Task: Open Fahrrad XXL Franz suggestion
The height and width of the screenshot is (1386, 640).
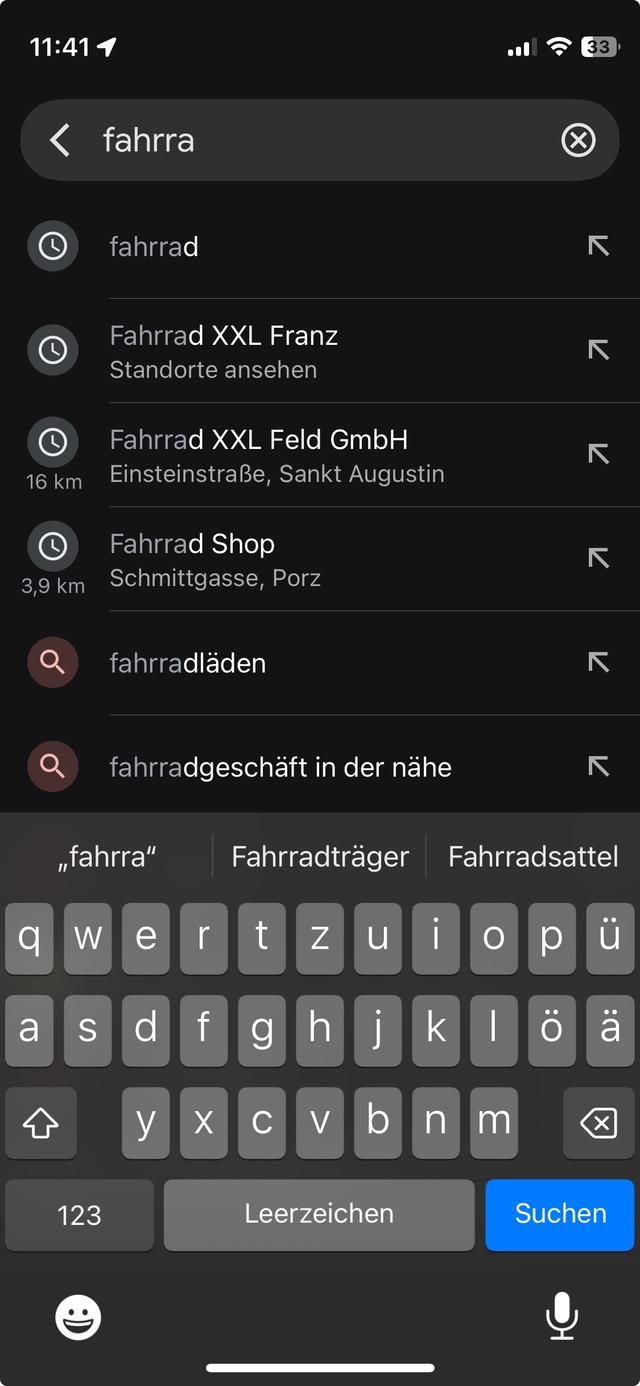Action: (x=300, y=350)
